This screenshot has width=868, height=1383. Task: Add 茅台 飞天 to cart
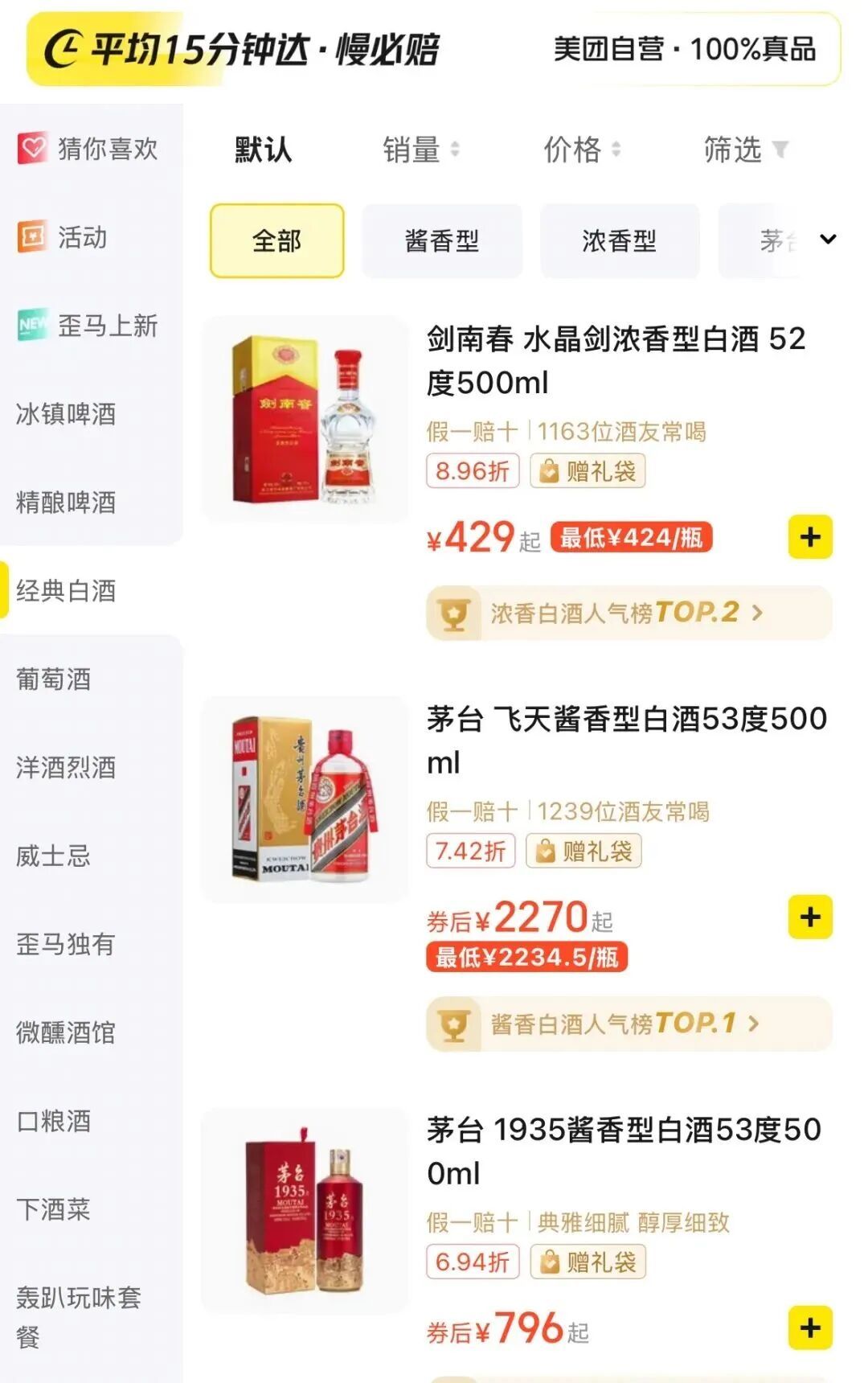coord(810,917)
